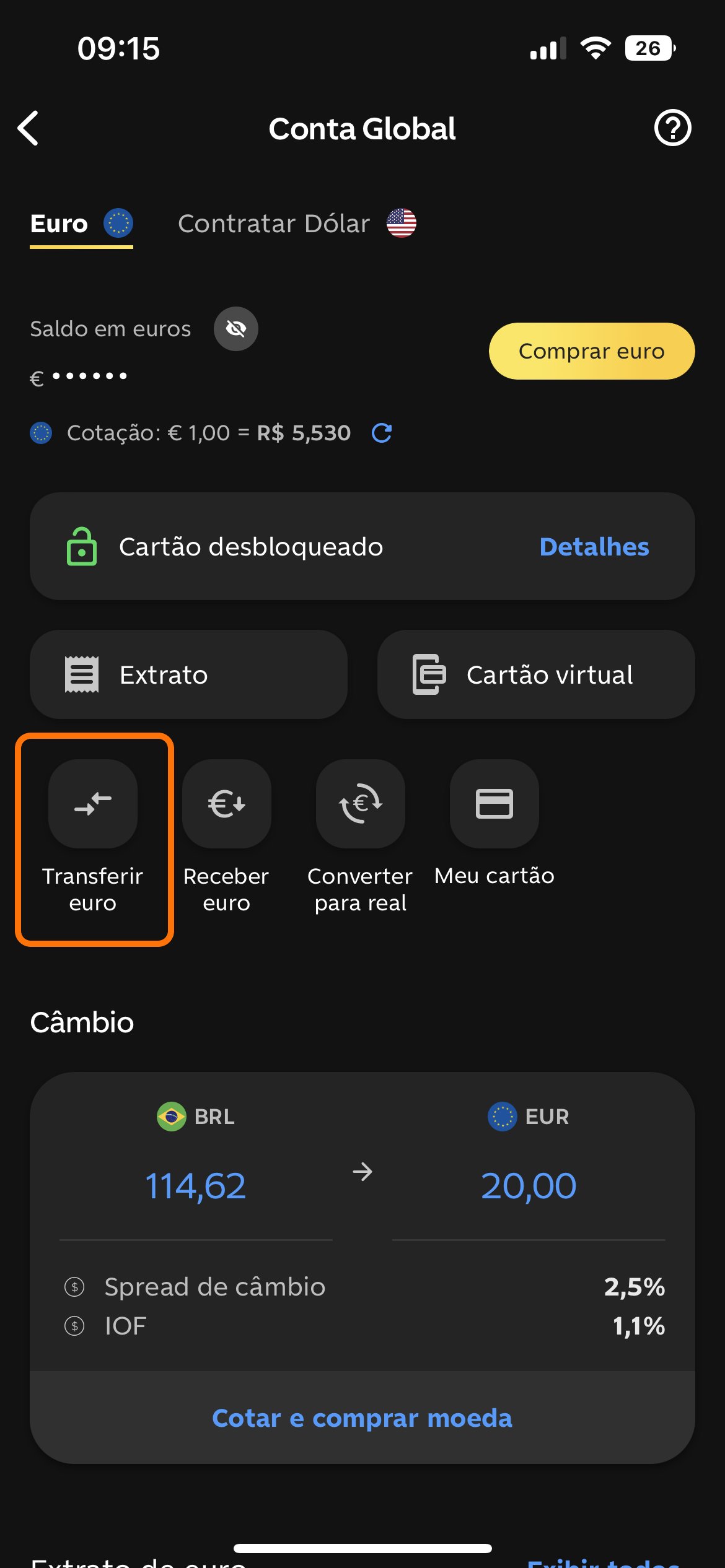Refresh the euro exchange rate

[382, 433]
